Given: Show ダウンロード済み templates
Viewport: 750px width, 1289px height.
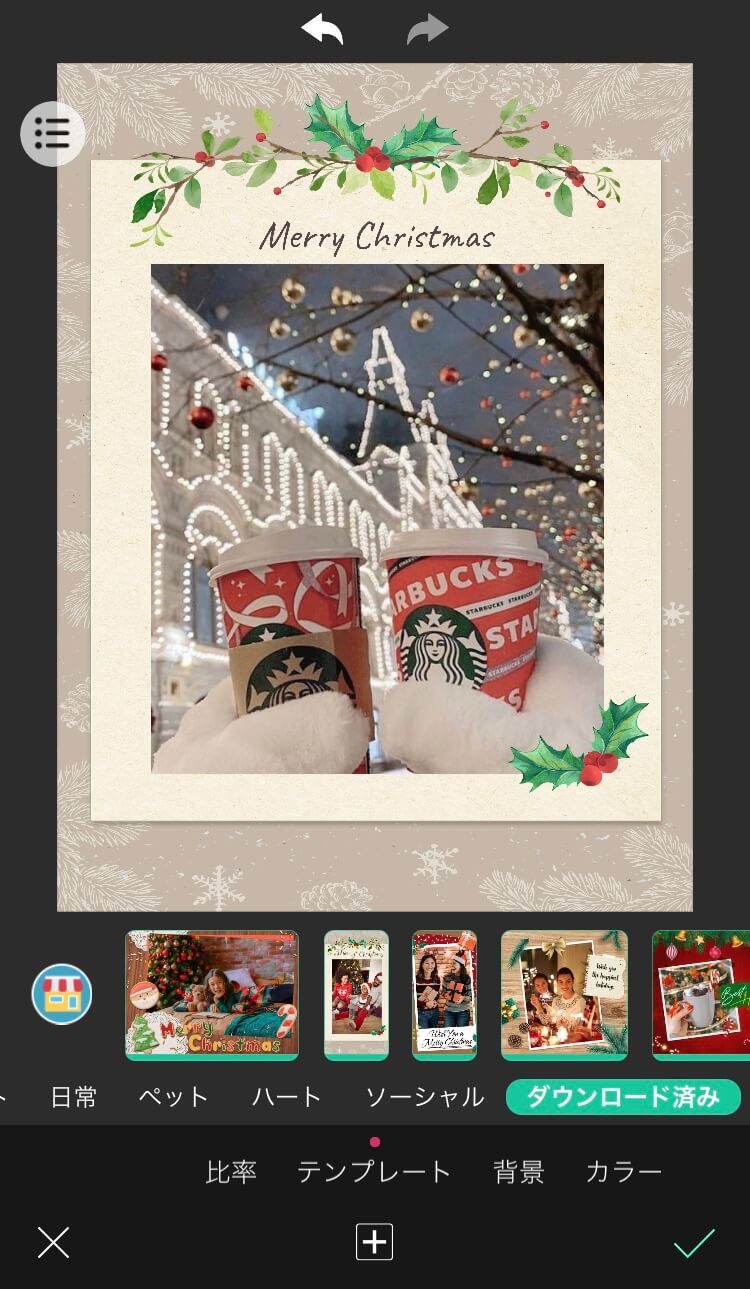Looking at the screenshot, I should [x=622, y=1097].
